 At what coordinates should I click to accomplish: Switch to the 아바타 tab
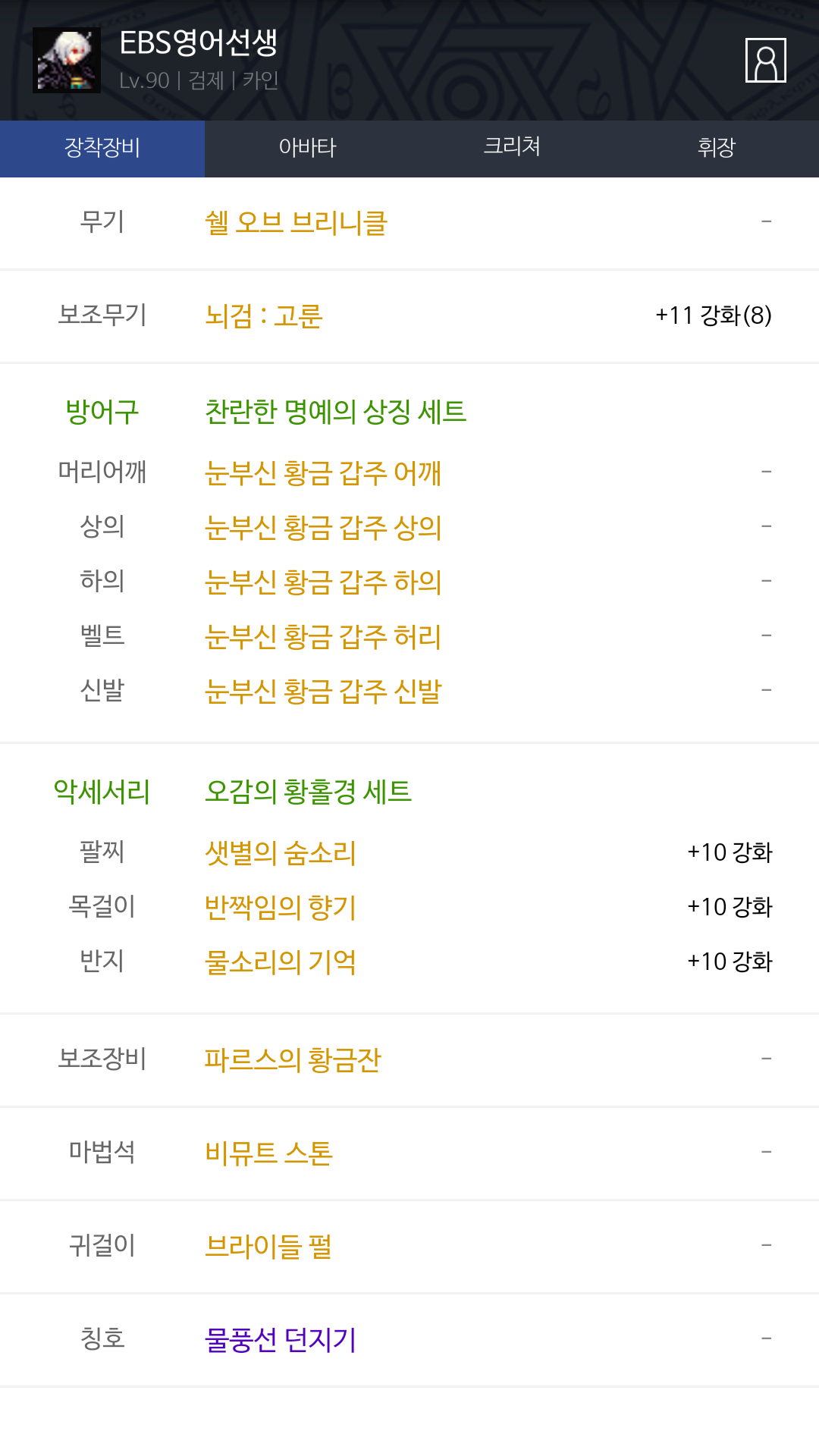pos(307,148)
